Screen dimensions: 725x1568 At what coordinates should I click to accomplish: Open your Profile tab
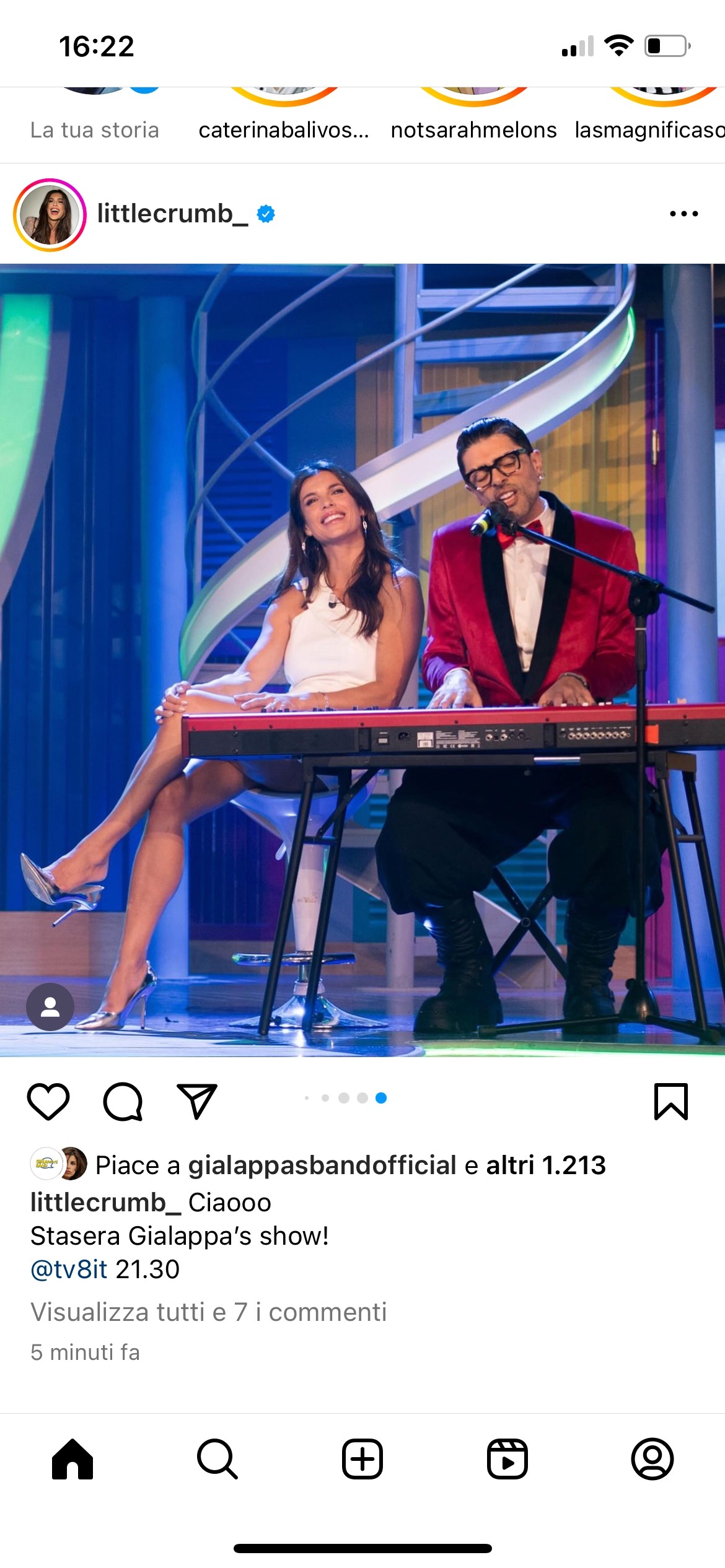pyautogui.click(x=652, y=1459)
